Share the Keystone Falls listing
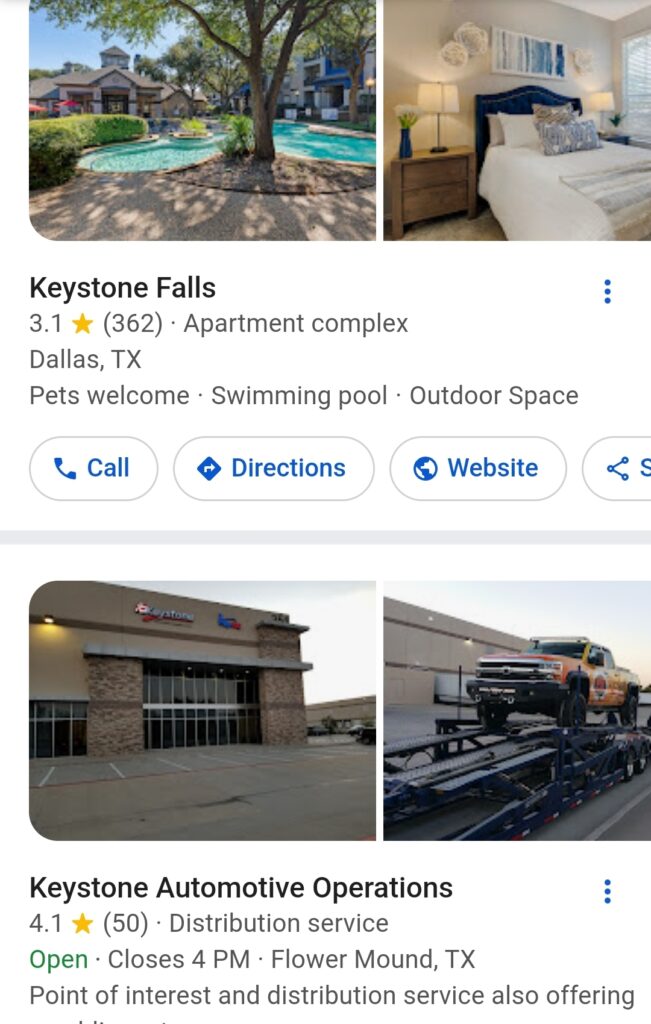The width and height of the screenshot is (651, 1024). [x=622, y=468]
